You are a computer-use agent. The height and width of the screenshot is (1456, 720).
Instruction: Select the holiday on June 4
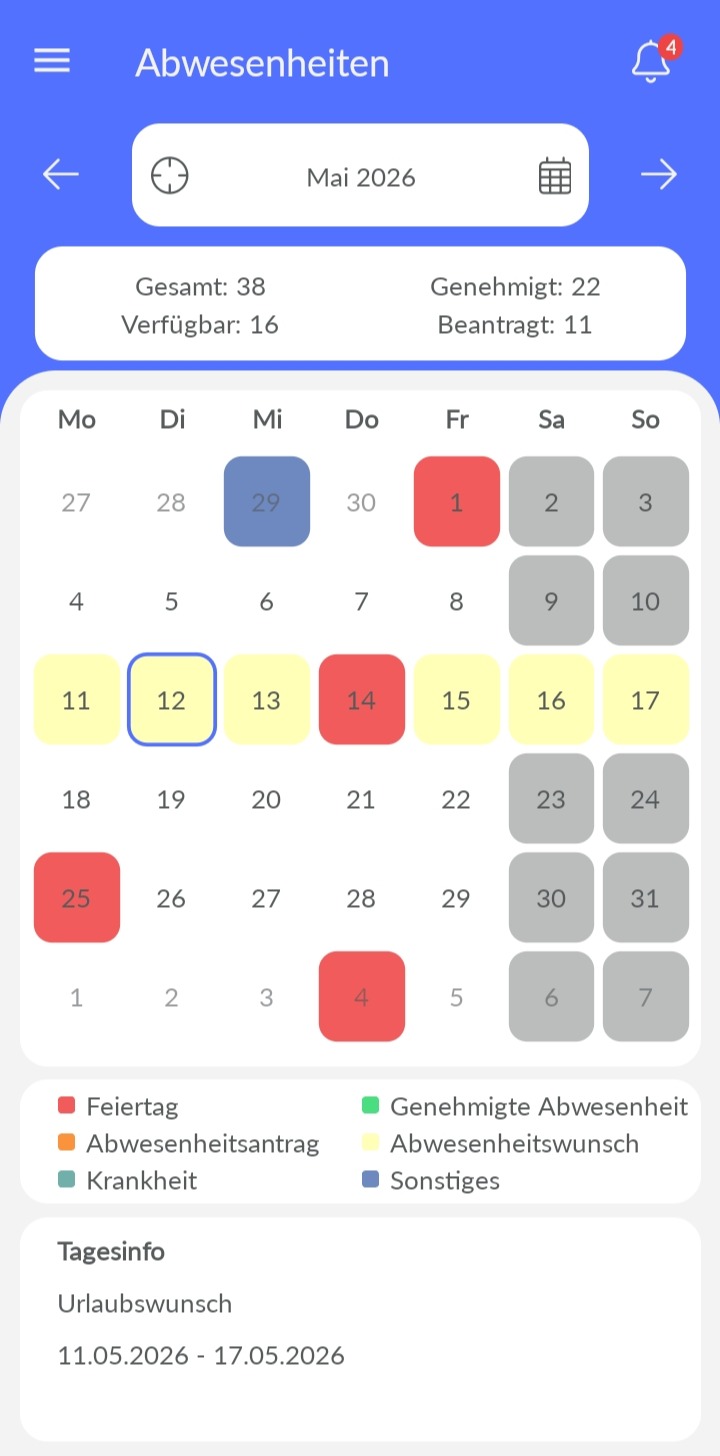[361, 997]
